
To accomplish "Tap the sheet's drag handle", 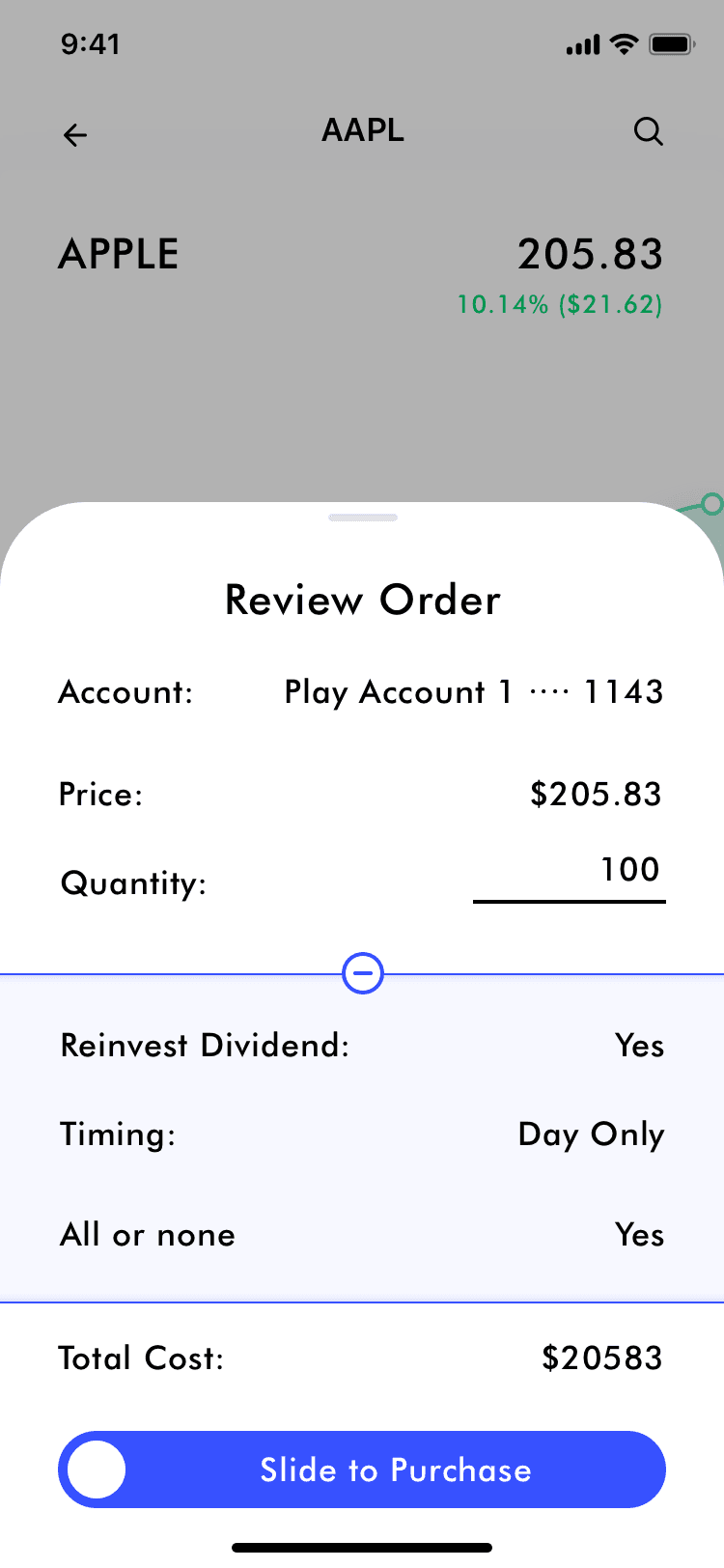I will point(363,518).
